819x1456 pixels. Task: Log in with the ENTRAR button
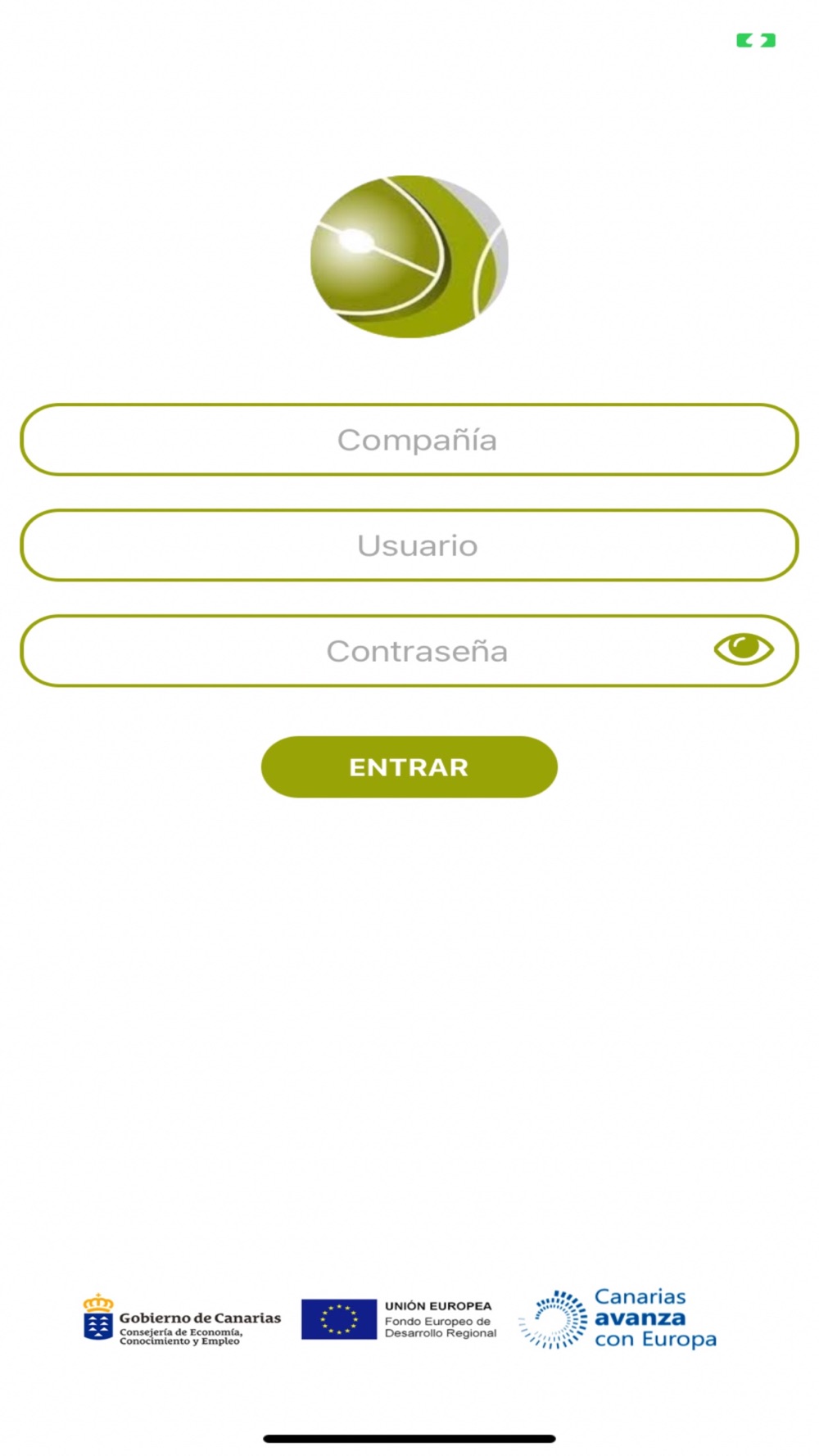click(x=409, y=767)
